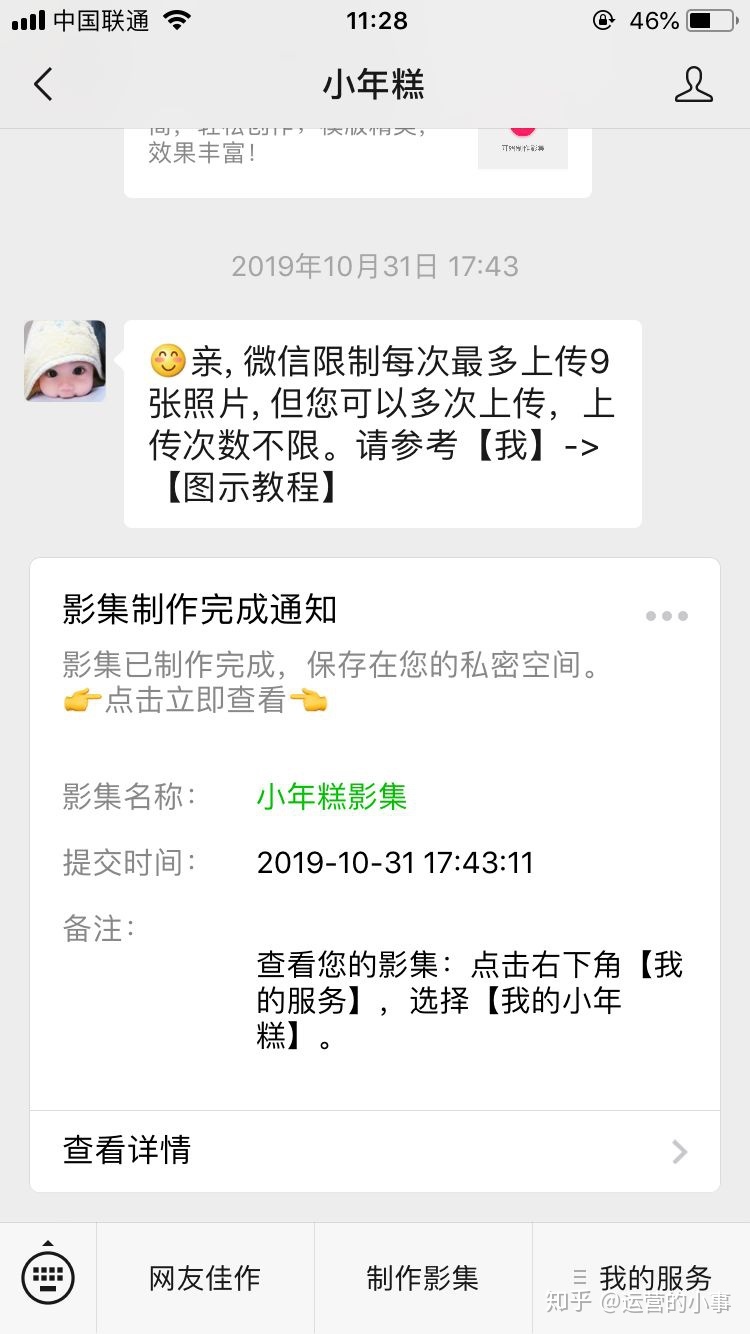Tap 查看详情 to view details

374,1150
